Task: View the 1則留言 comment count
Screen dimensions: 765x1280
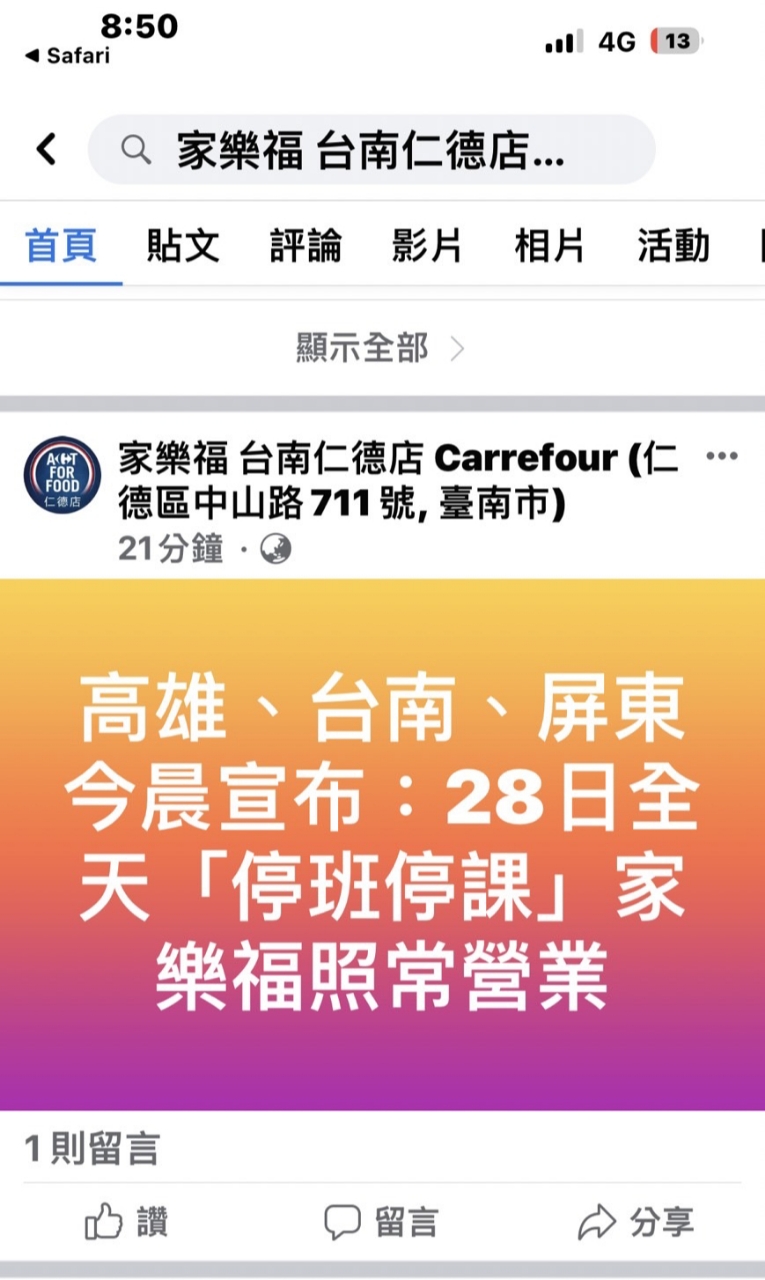Action: (92, 1150)
